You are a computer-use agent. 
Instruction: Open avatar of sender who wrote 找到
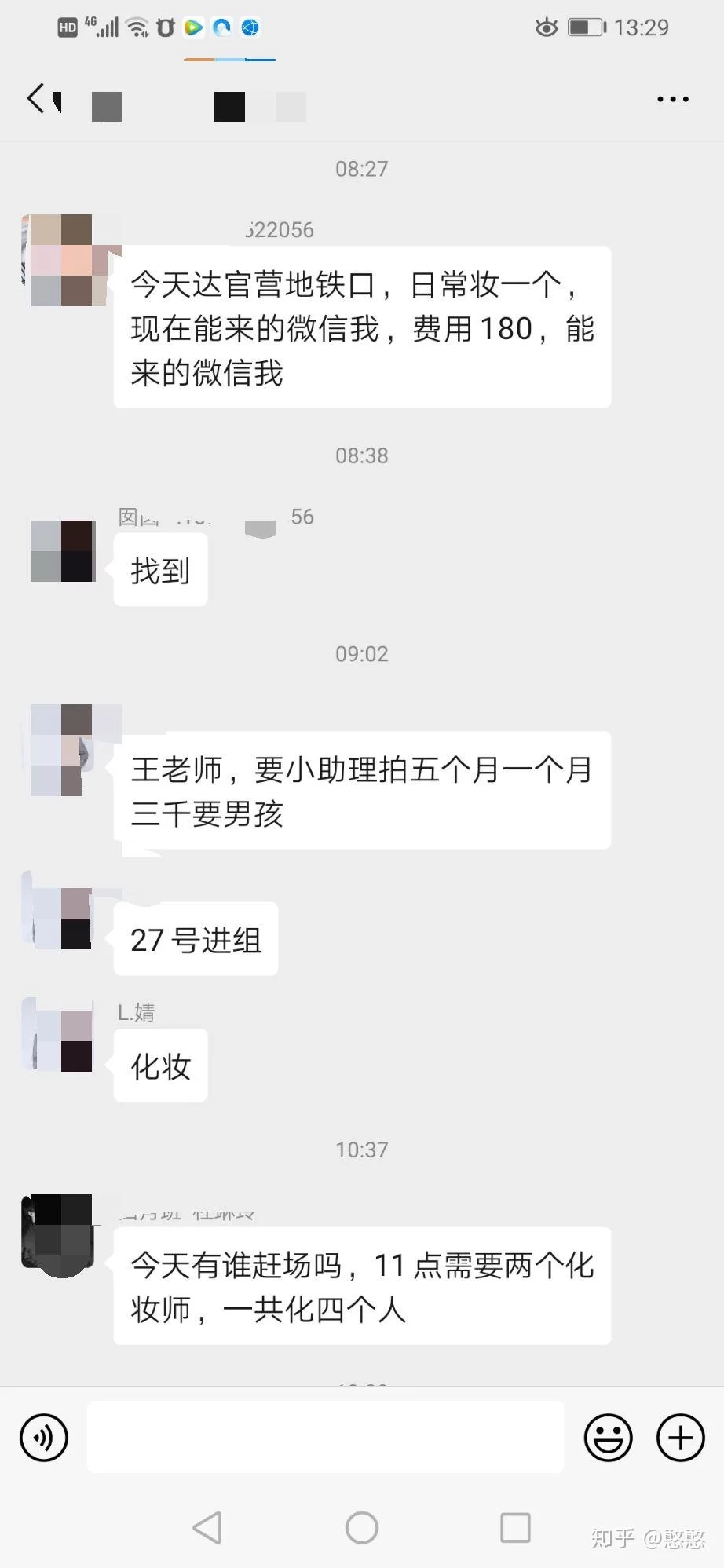click(x=62, y=550)
